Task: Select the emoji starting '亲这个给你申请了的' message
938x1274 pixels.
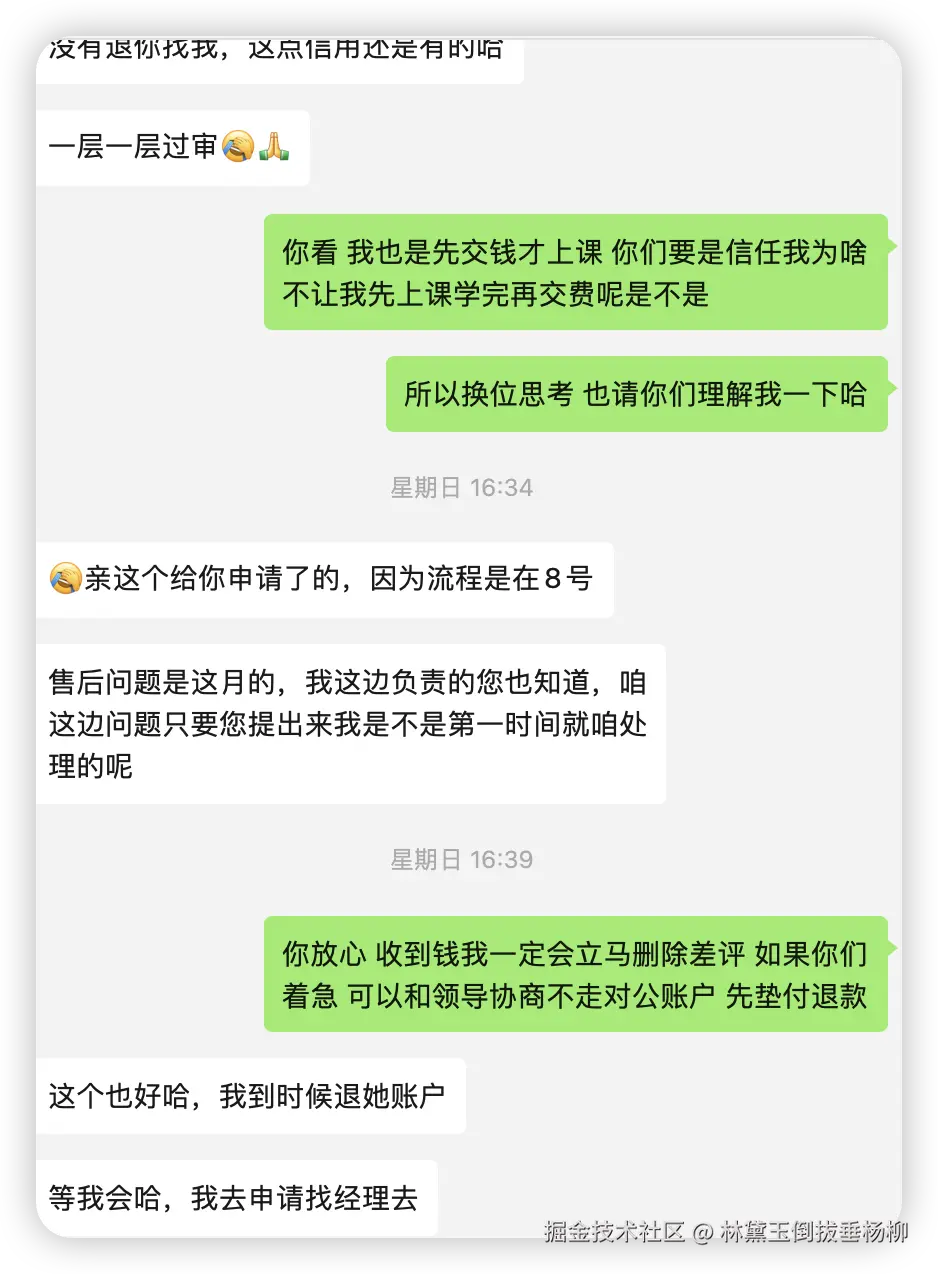Action: tap(64, 577)
